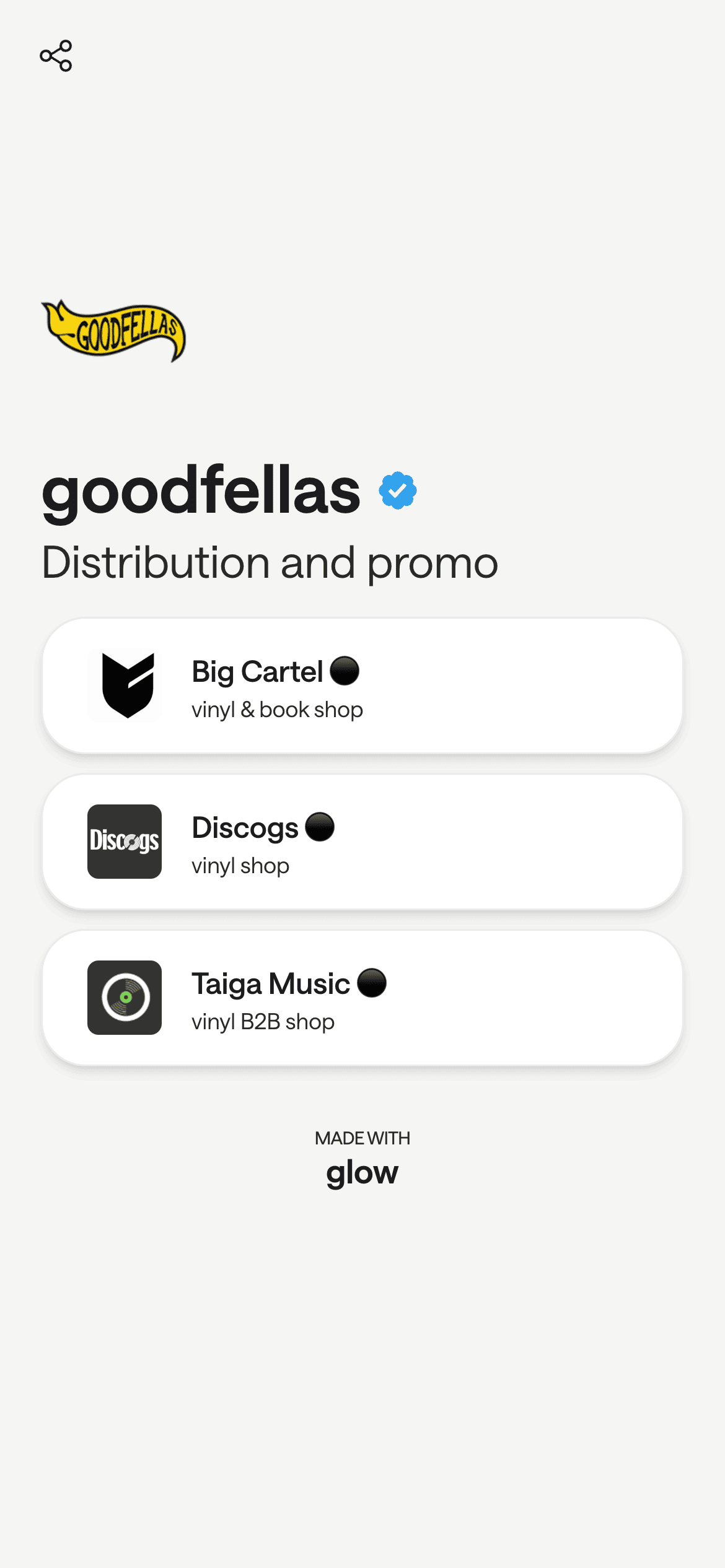Viewport: 725px width, 1568px height.
Task: Open the Taiga Music B2B shop
Action: [x=362, y=998]
